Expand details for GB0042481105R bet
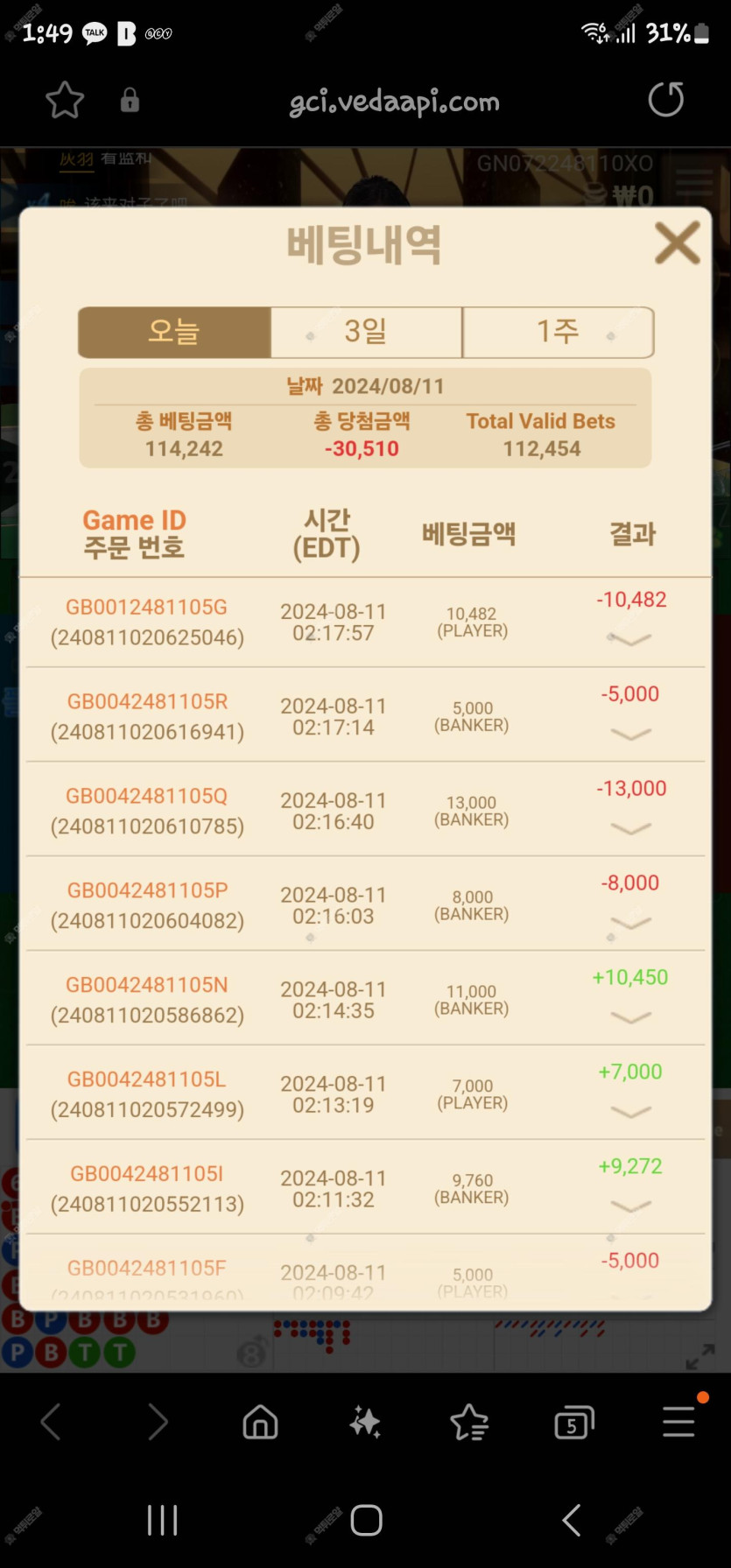 (x=630, y=735)
